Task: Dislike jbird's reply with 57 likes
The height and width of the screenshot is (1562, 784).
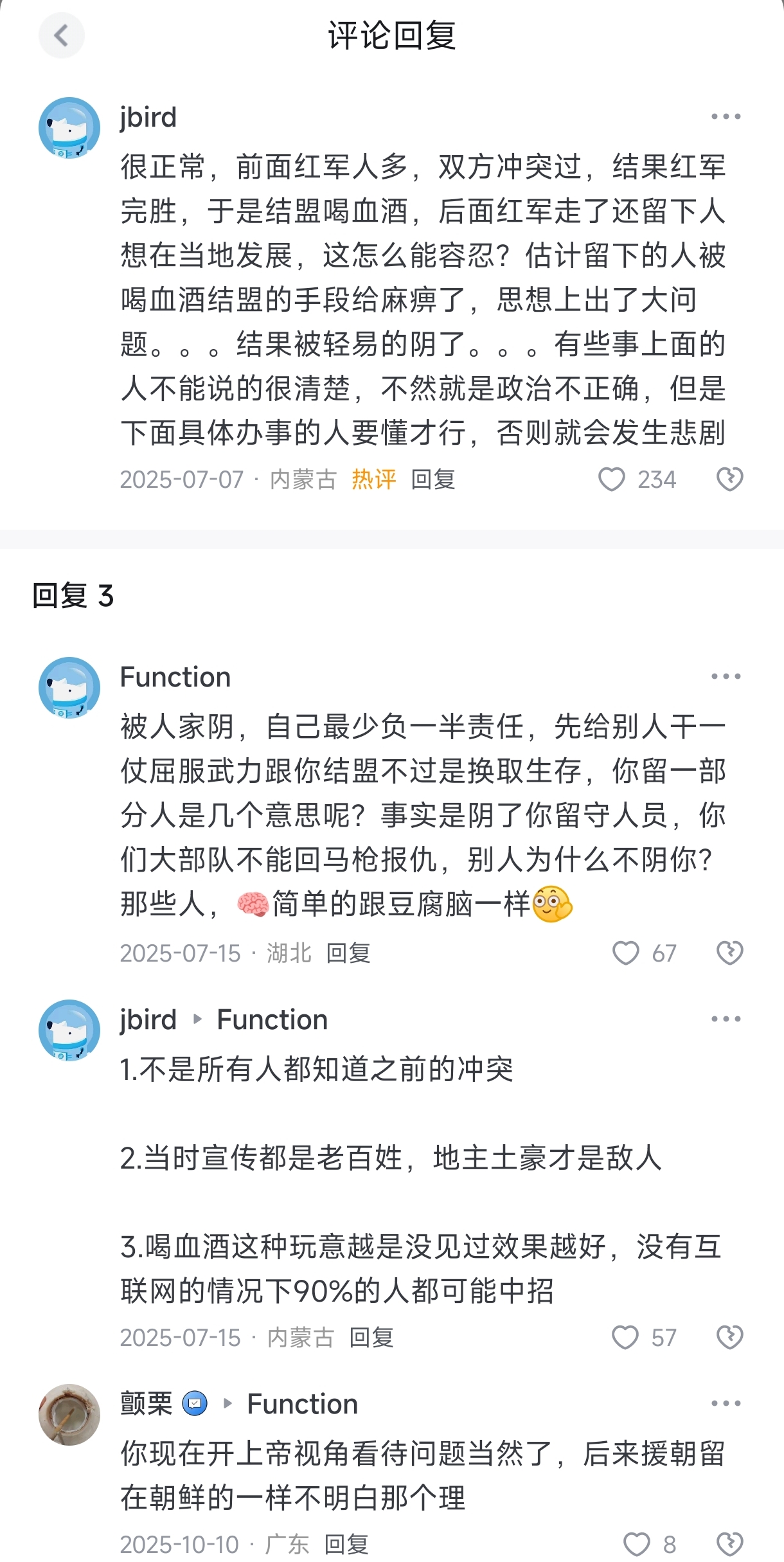Action: coord(730,1338)
